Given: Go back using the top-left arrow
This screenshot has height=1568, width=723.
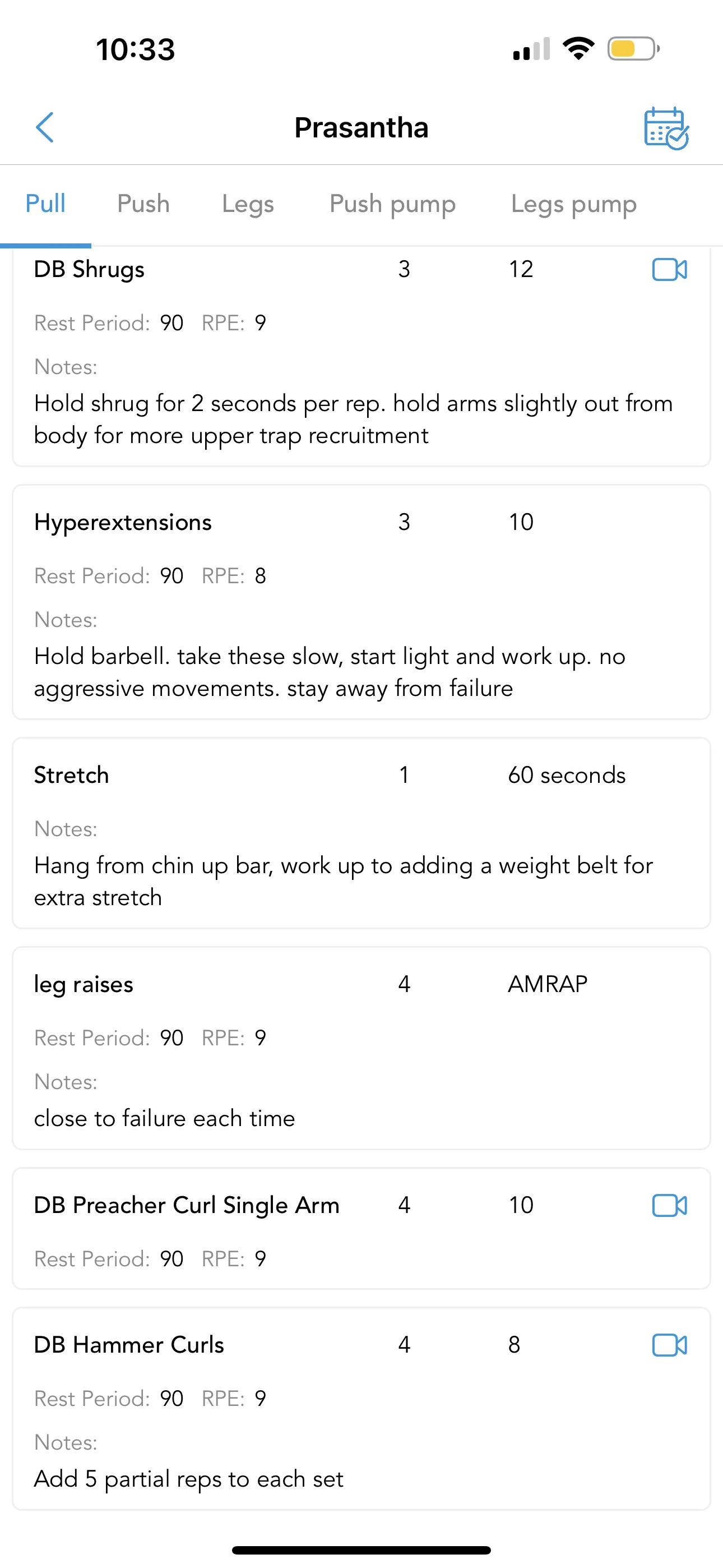Looking at the screenshot, I should pos(45,127).
